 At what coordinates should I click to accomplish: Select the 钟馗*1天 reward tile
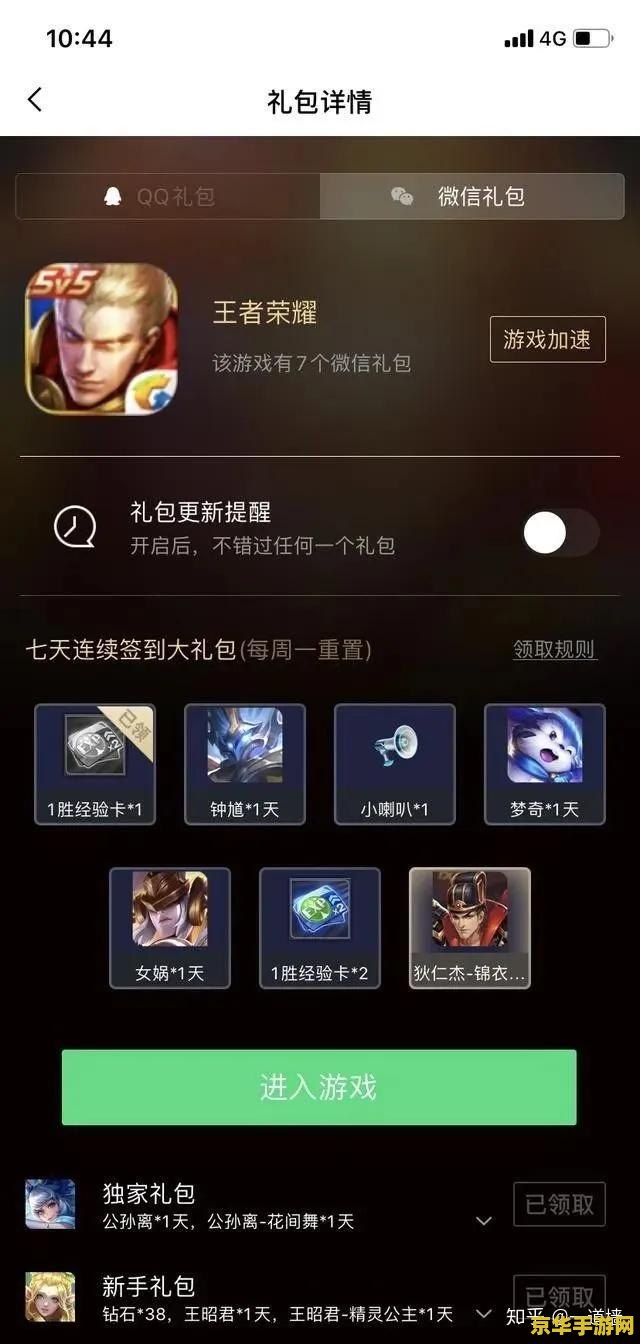click(x=245, y=764)
